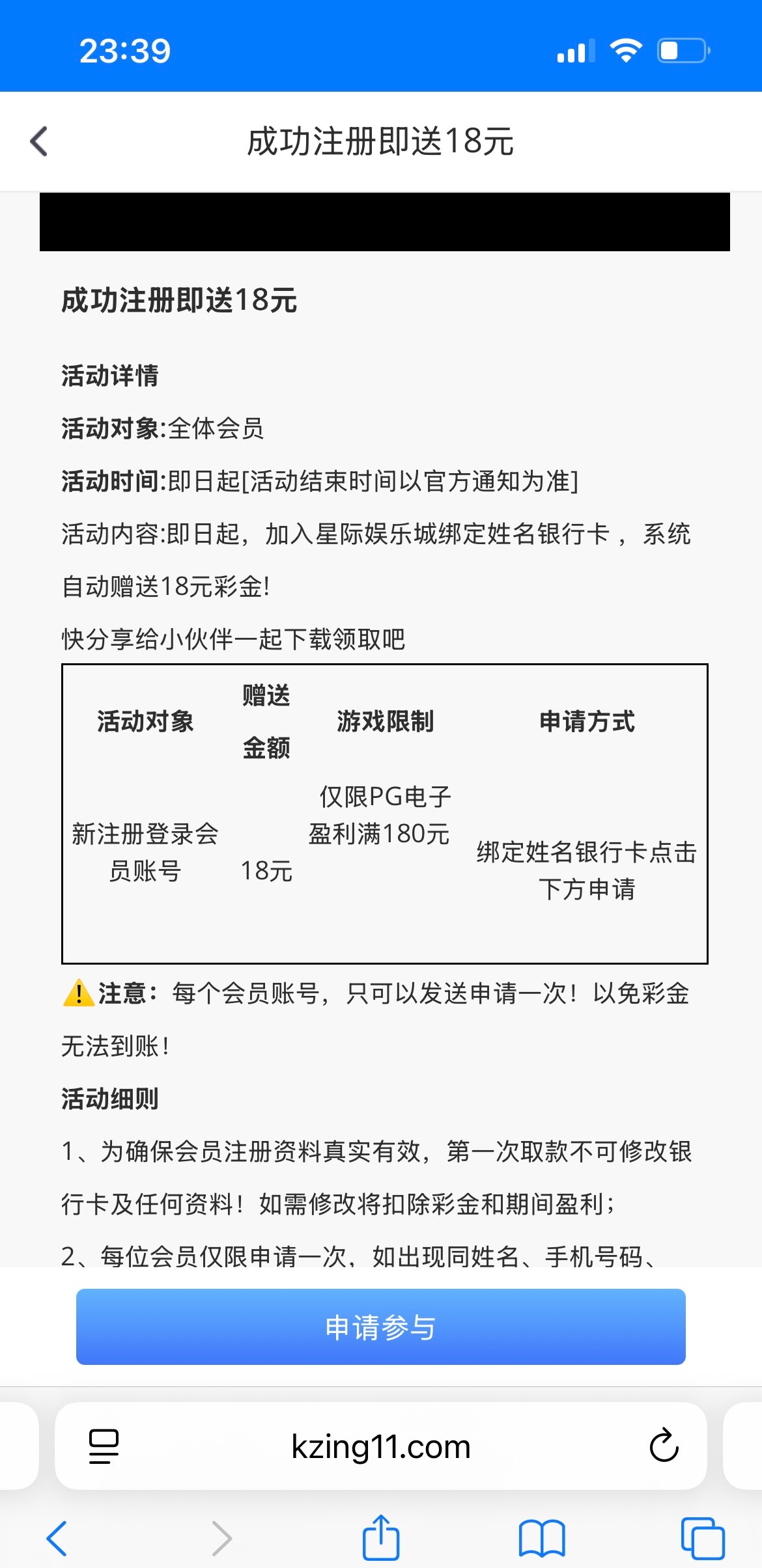
Task: Go back using the header arrow
Action: click(x=39, y=141)
